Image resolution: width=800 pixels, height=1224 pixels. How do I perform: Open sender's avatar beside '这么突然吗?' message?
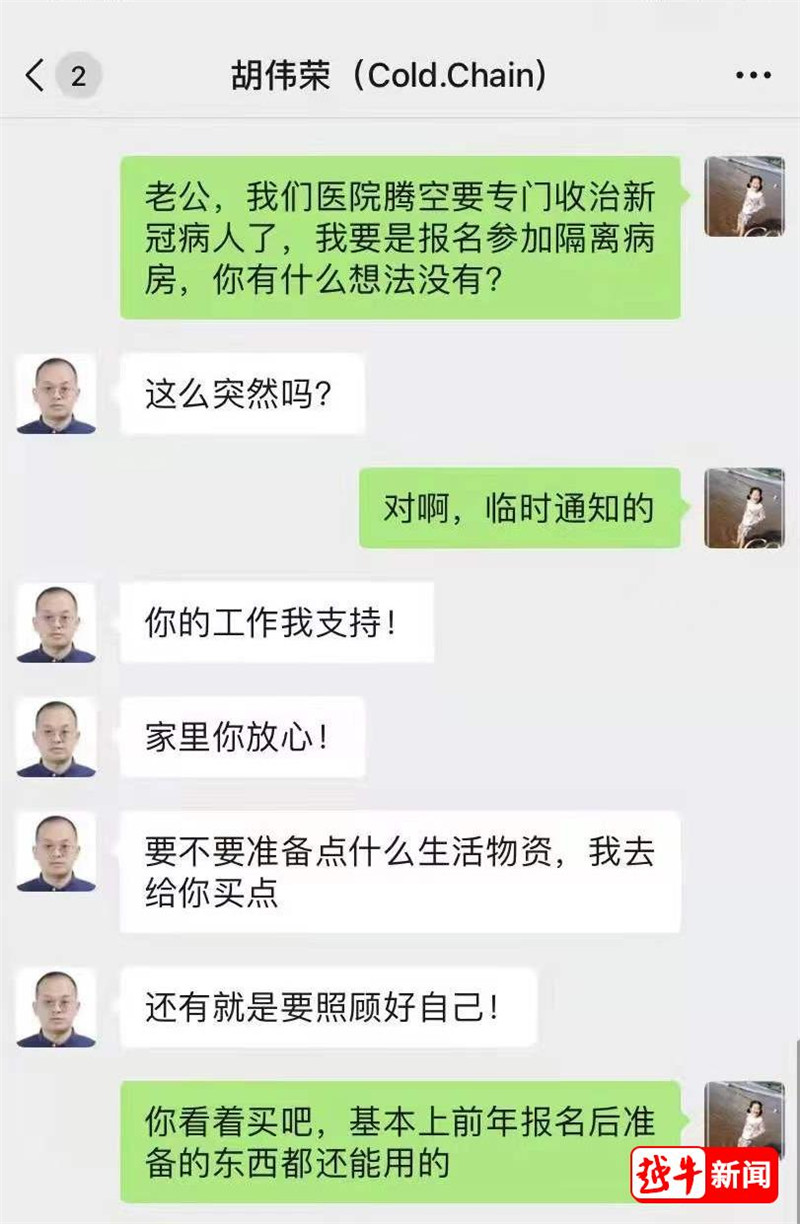click(56, 394)
